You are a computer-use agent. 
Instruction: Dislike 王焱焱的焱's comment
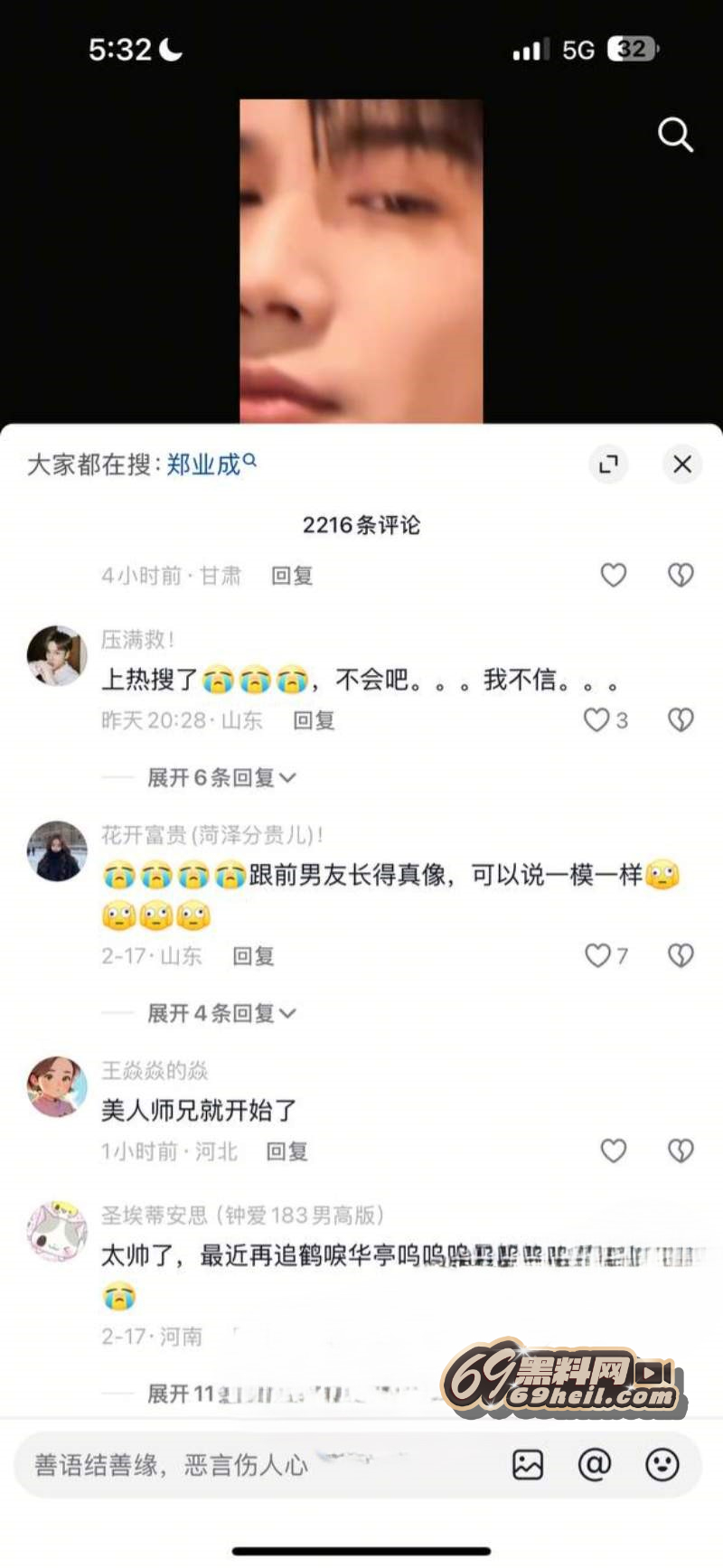pyautogui.click(x=681, y=1150)
